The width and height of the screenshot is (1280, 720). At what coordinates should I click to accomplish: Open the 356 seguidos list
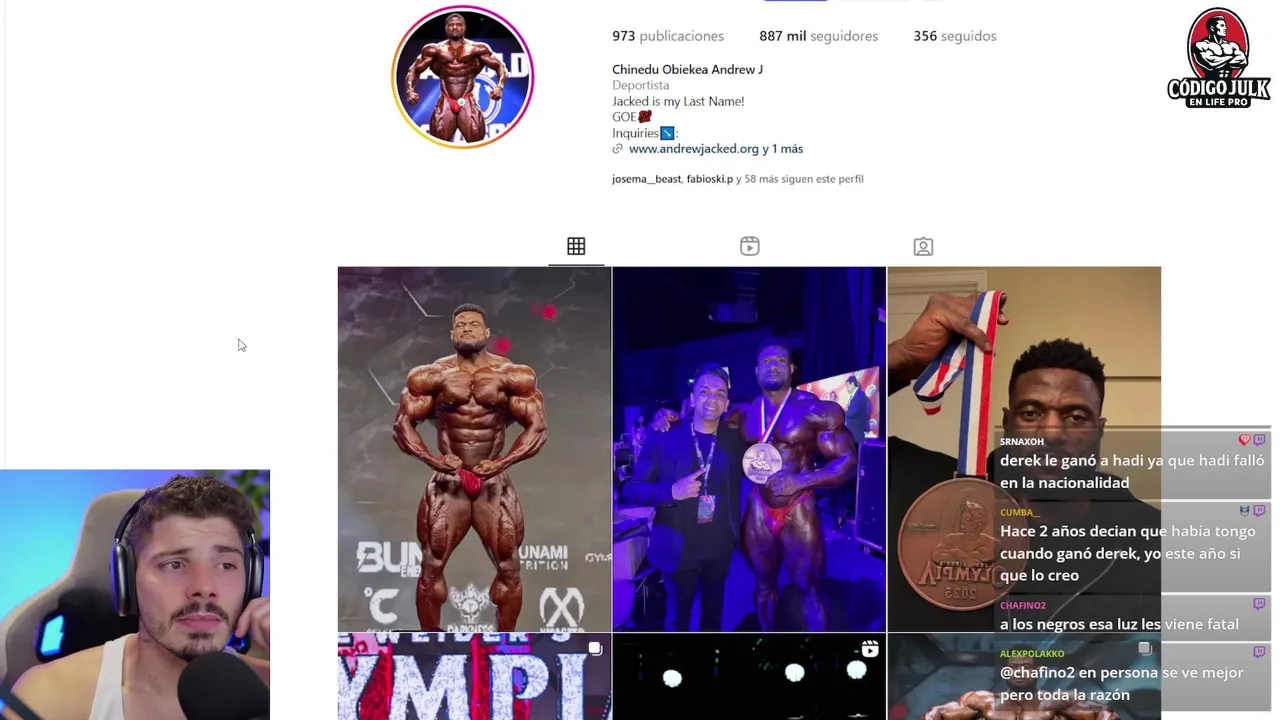(x=954, y=36)
